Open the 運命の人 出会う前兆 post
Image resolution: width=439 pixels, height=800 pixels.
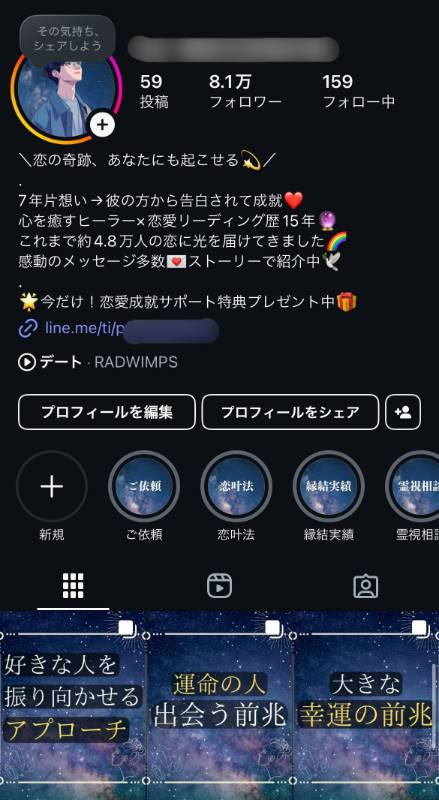coord(220,706)
